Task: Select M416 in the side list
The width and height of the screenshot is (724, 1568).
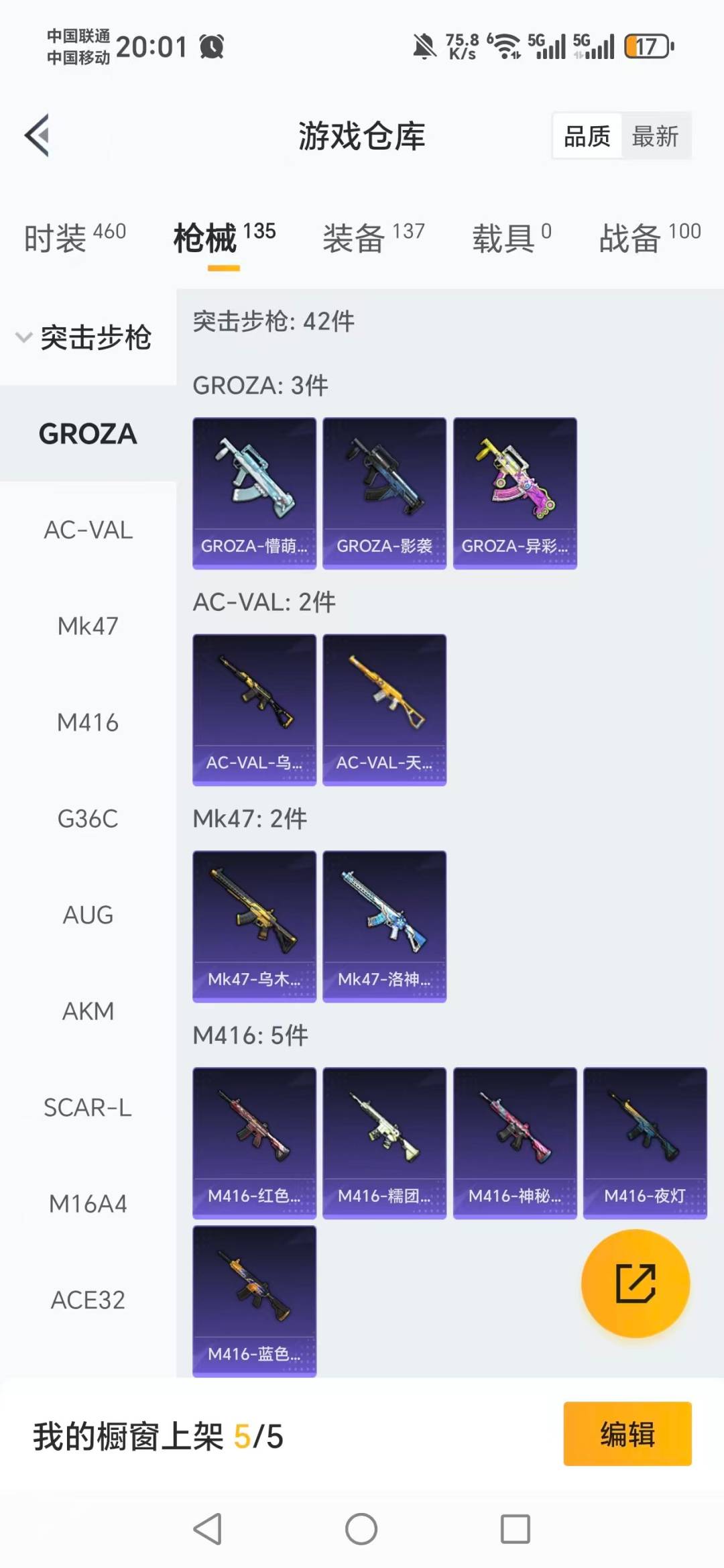Action: (88, 722)
